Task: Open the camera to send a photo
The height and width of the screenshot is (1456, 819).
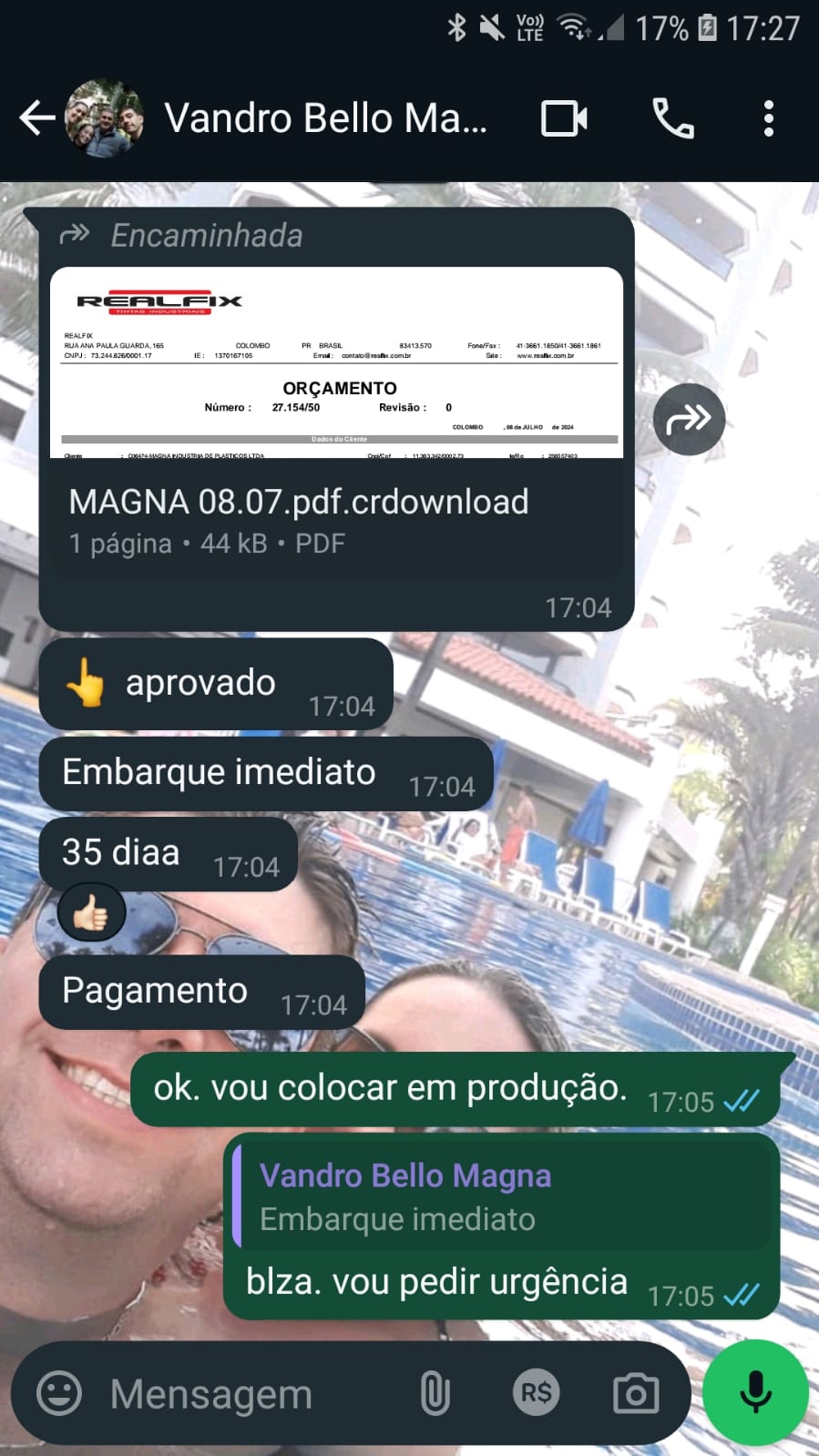Action: pos(636,1393)
